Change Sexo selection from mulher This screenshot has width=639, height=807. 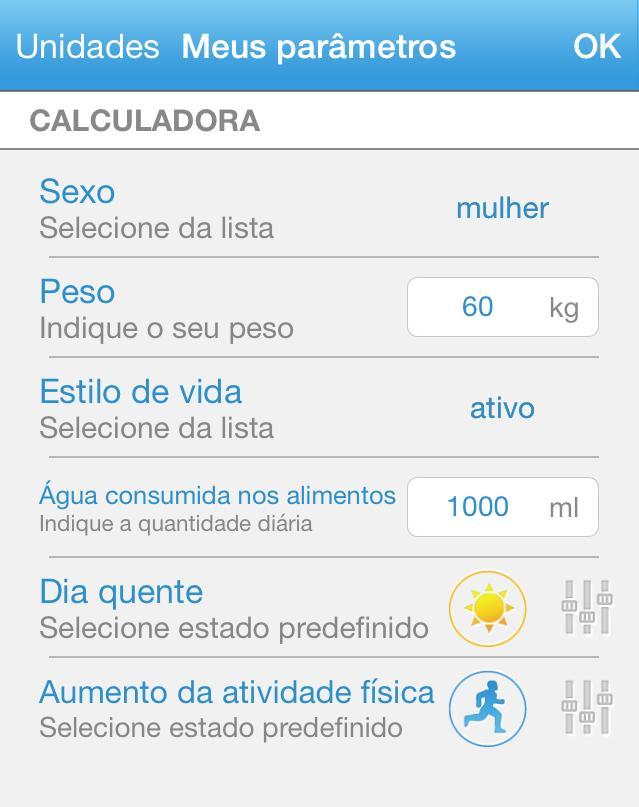point(502,208)
